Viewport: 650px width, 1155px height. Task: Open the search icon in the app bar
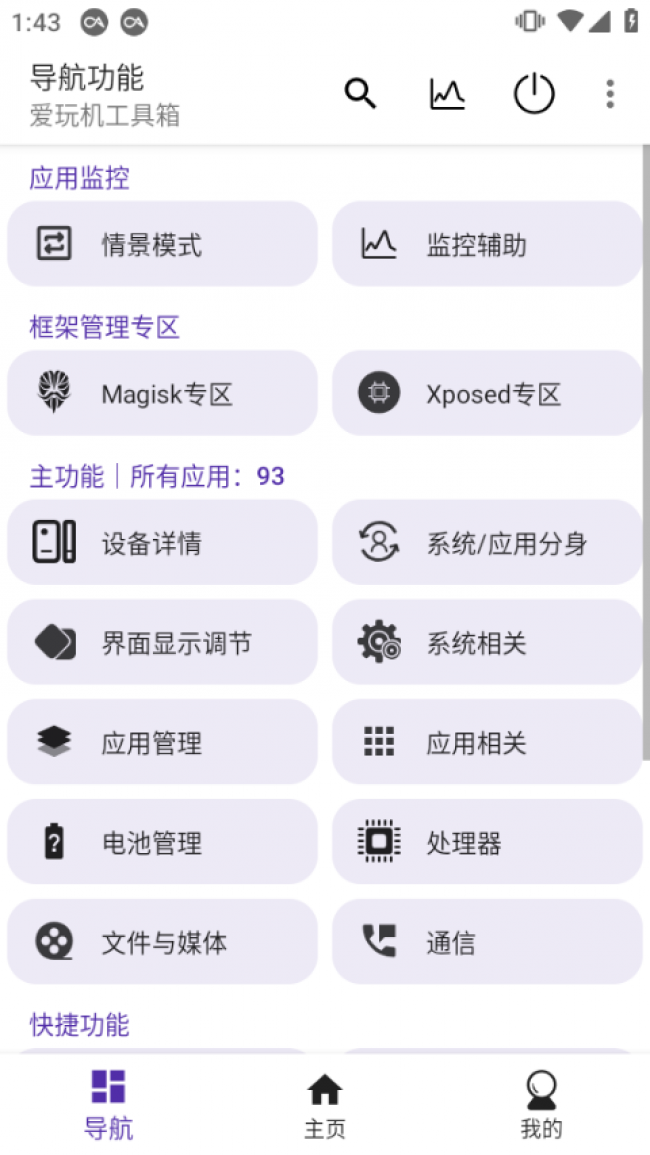(360, 94)
